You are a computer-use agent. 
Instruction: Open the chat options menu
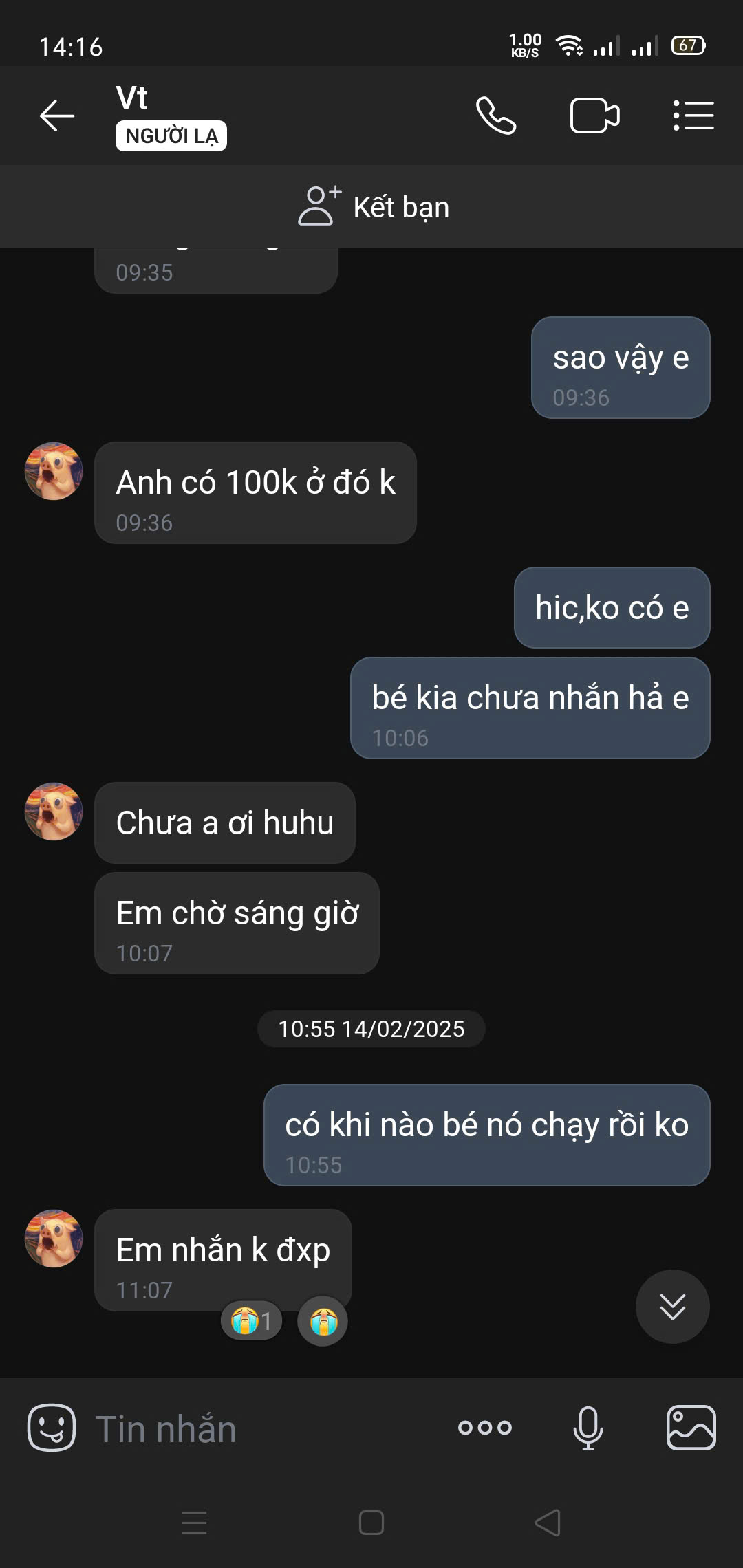[693, 115]
